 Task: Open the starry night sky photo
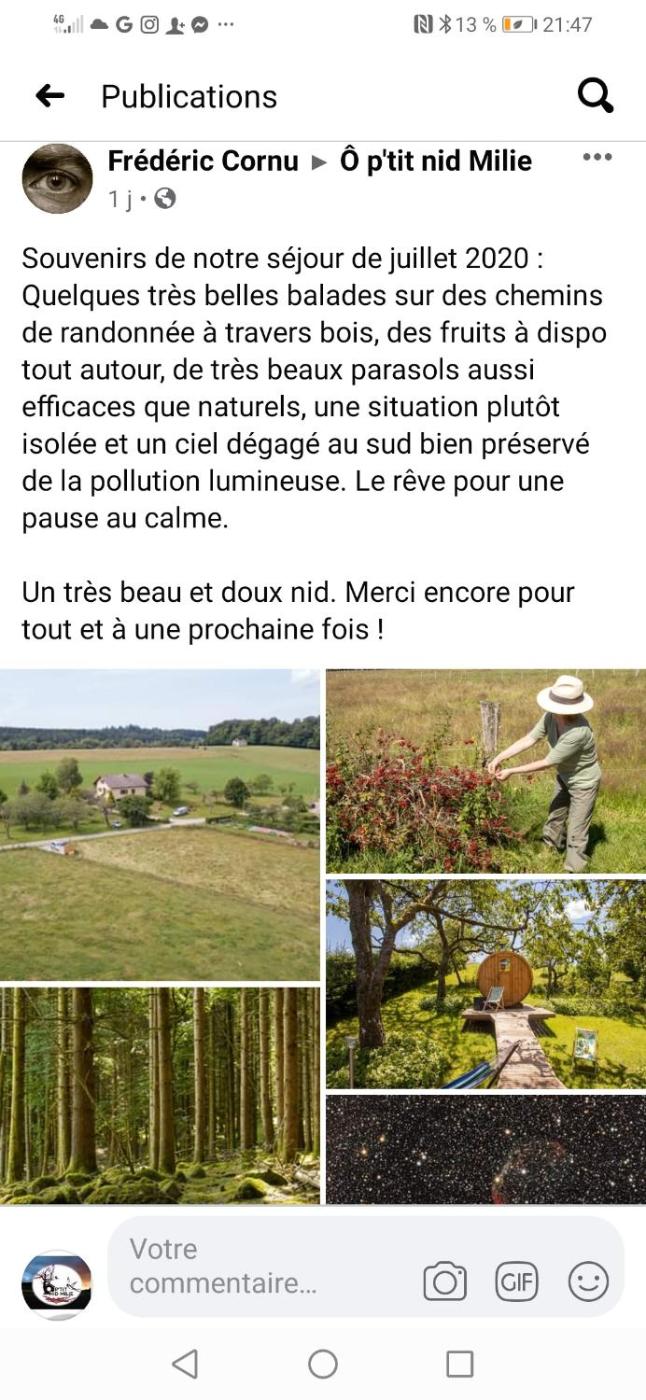[x=486, y=1149]
